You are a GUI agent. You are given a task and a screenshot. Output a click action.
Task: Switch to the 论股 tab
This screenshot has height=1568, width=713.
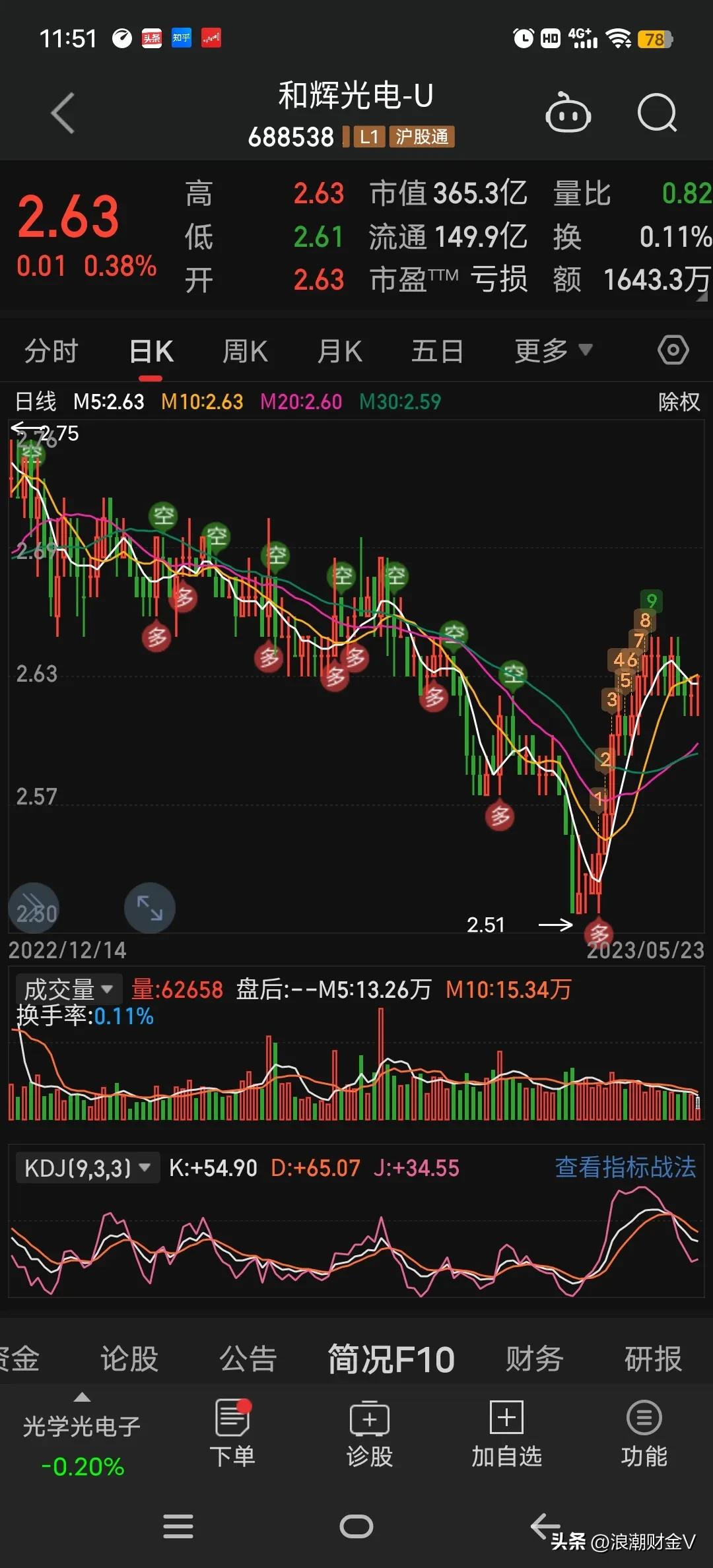pos(129,1358)
